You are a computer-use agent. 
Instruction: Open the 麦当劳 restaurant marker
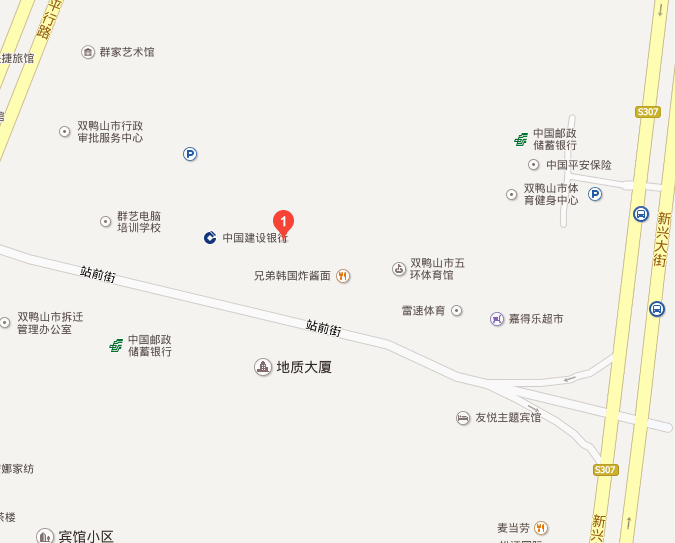point(541,527)
